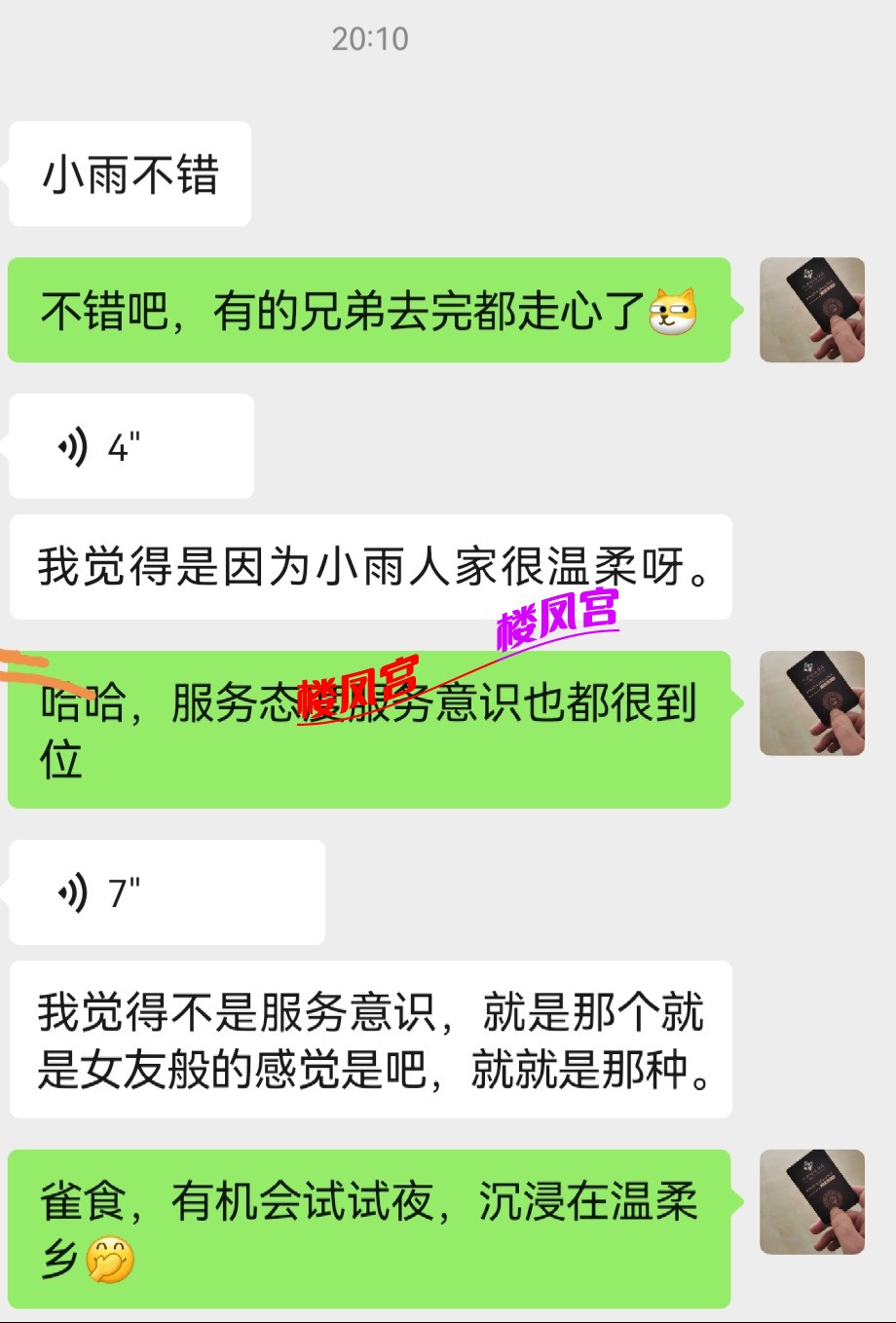
Task: Tap the speaker icon on the 4" voice message
Action: tap(74, 446)
